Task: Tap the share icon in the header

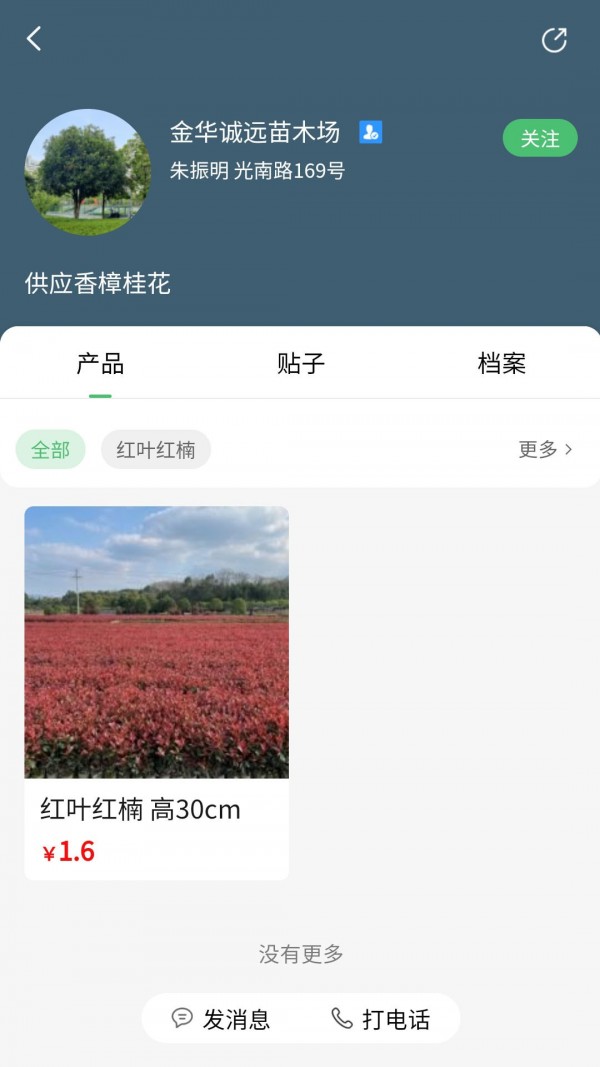Action: tap(554, 40)
